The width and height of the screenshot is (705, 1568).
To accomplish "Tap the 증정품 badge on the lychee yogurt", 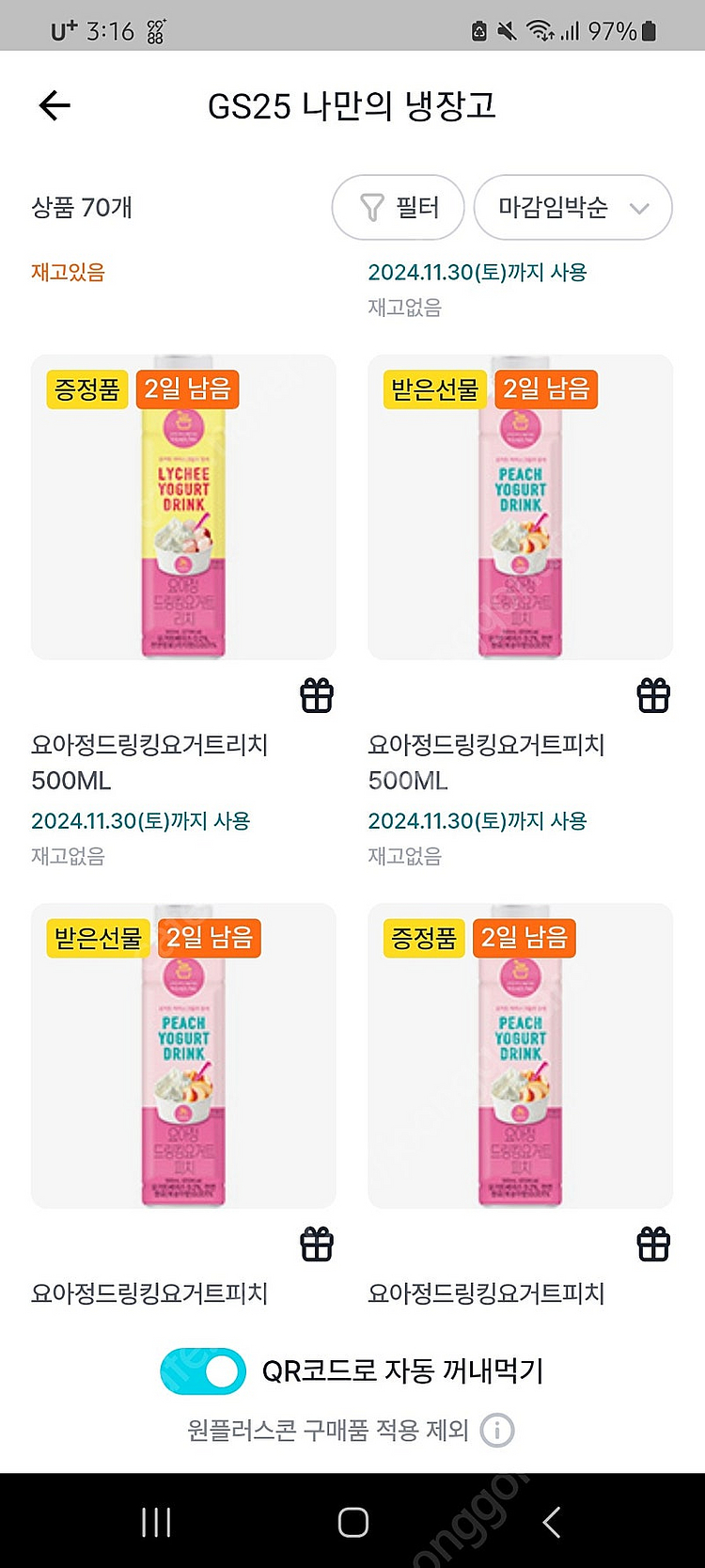I will (x=86, y=388).
